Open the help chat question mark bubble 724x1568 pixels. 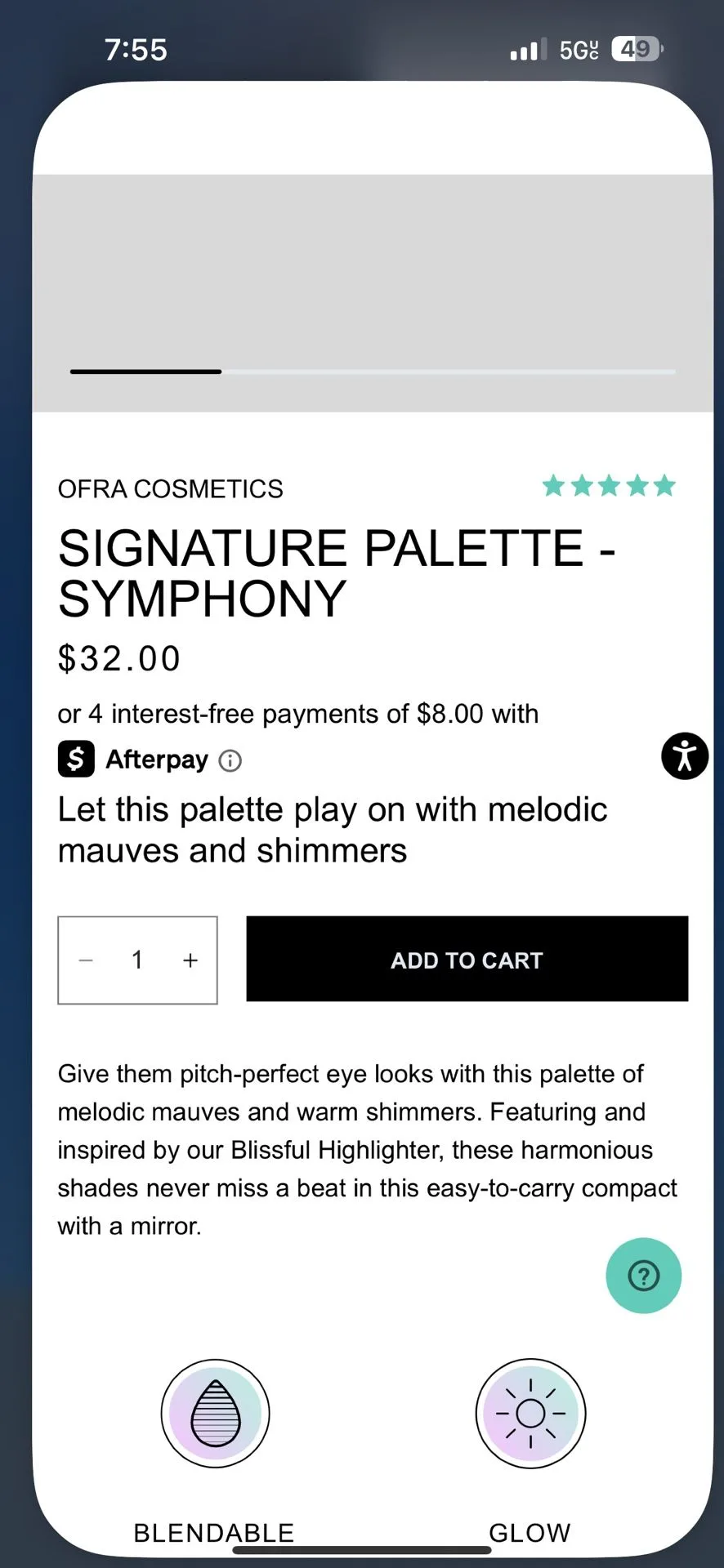tap(644, 1276)
